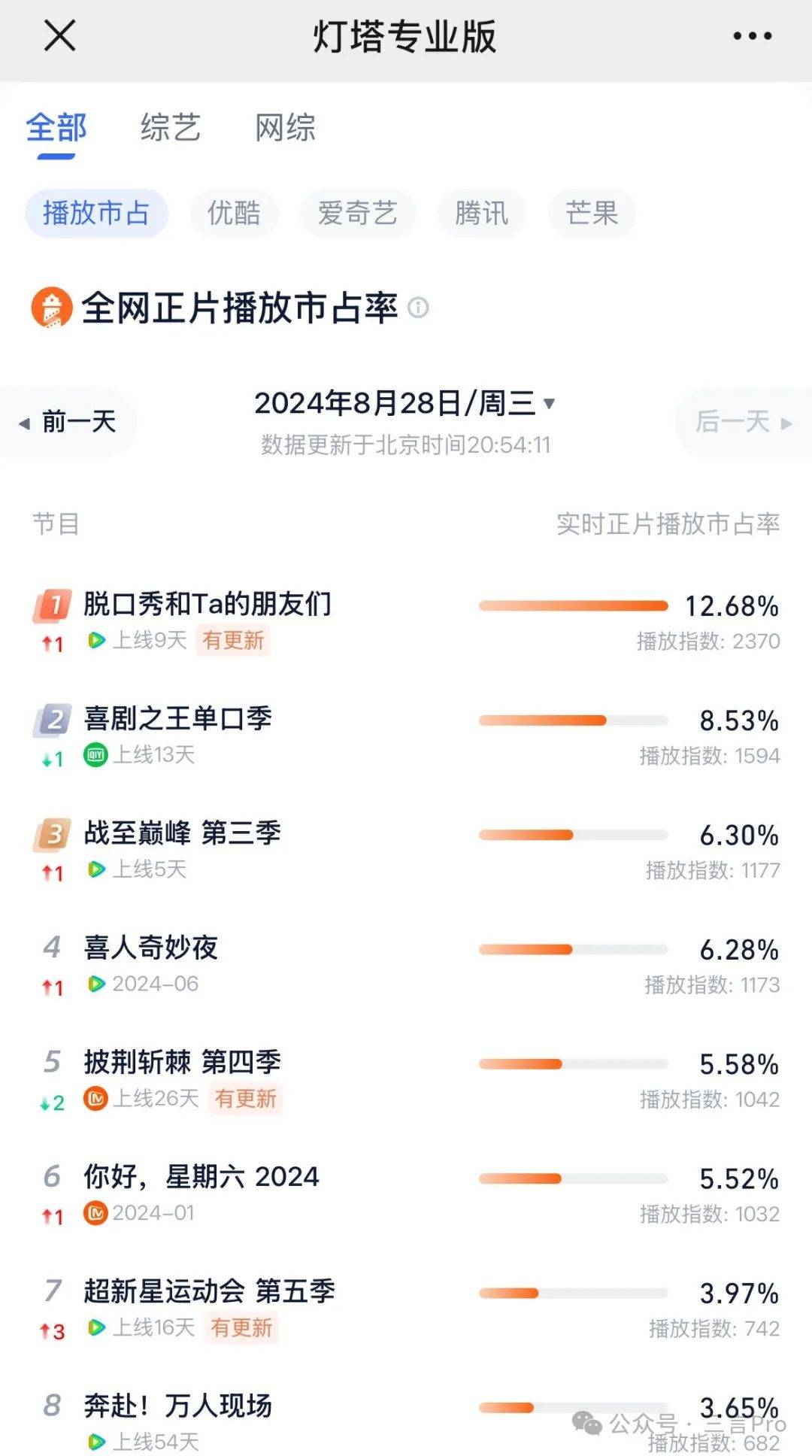The width and height of the screenshot is (812, 1456).
Task: Open 战至巅峰 第三季 entry
Action: 406,851
